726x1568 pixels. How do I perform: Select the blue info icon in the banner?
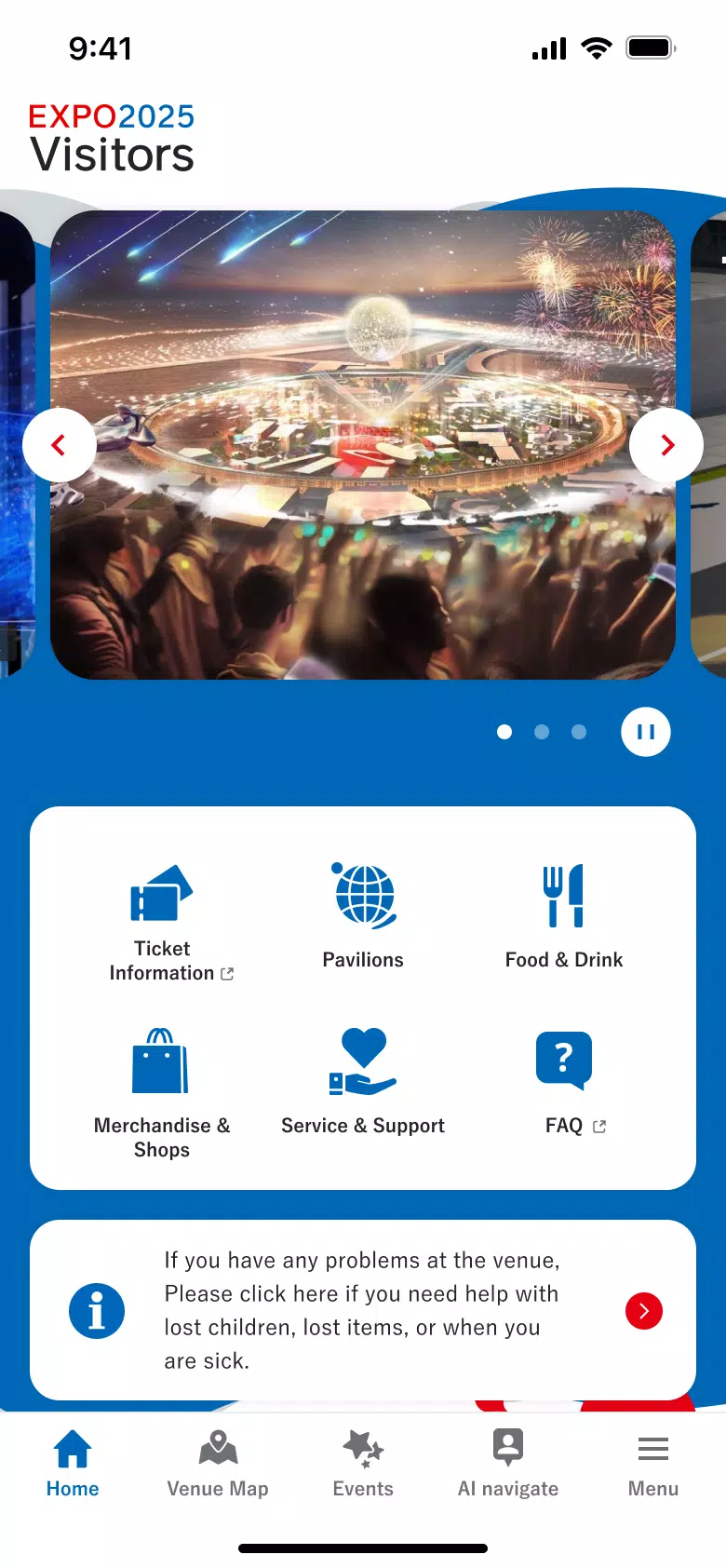click(97, 1310)
